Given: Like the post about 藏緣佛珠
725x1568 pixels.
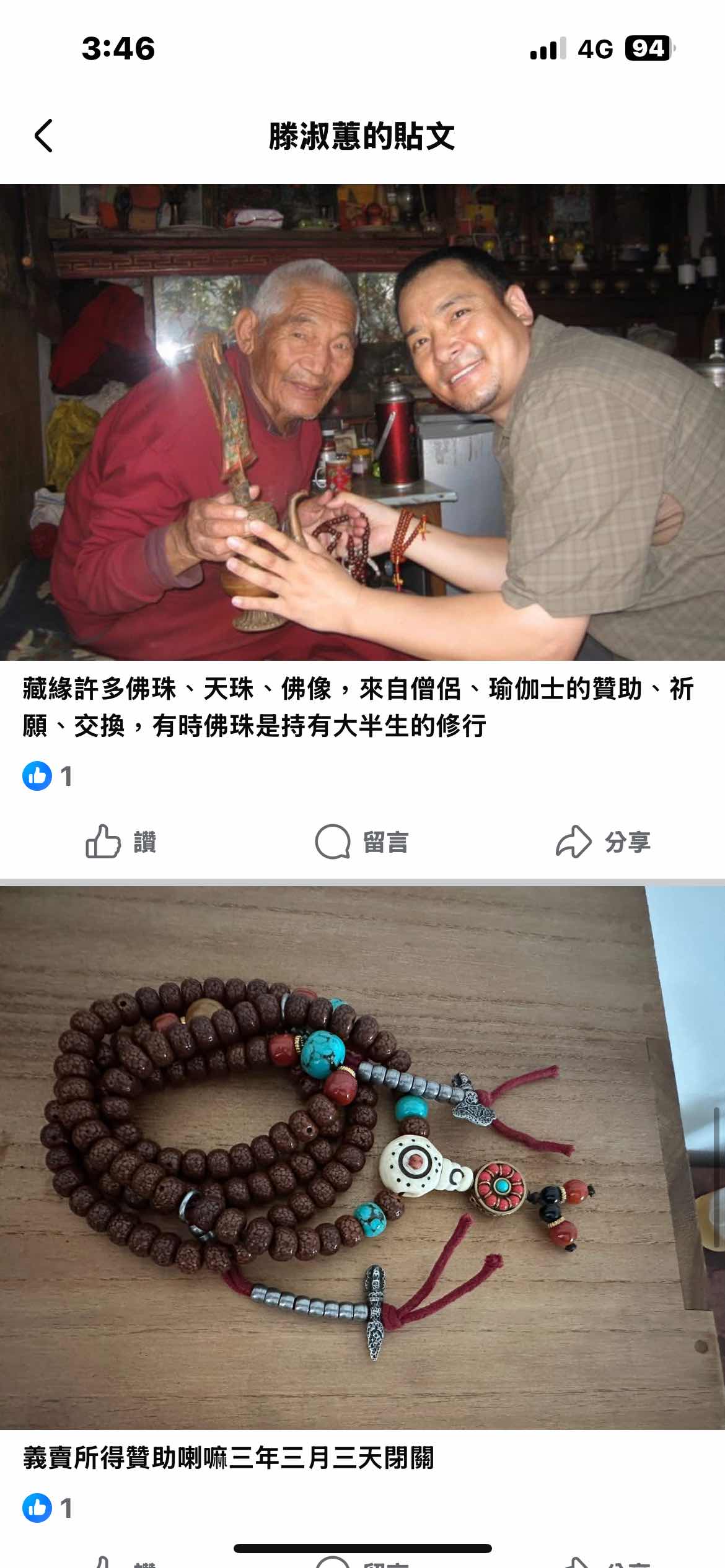Looking at the screenshot, I should pos(121,842).
